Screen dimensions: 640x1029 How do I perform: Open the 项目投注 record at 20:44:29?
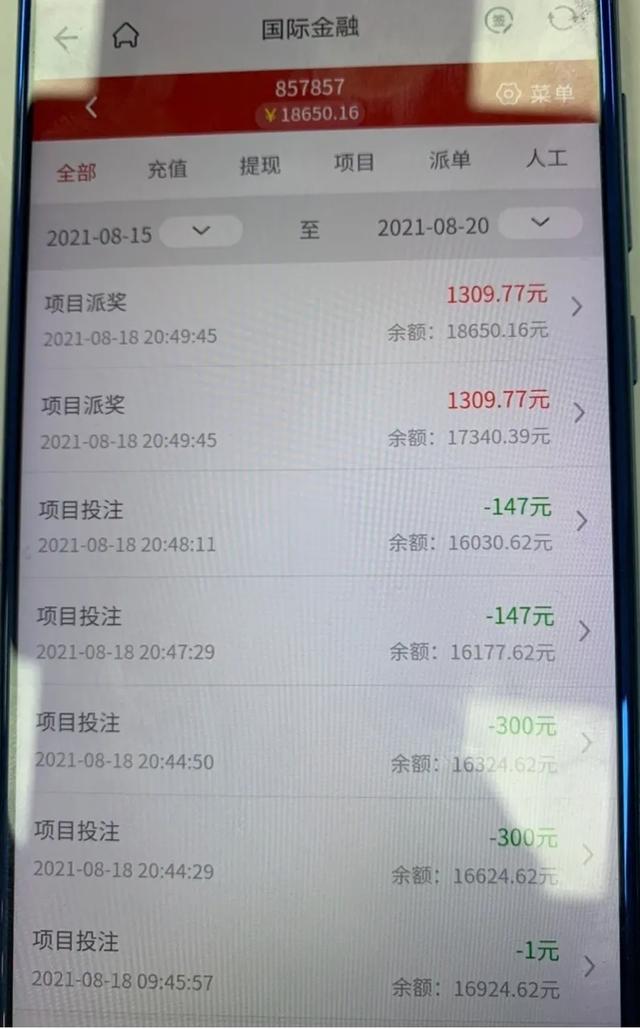click(x=310, y=851)
